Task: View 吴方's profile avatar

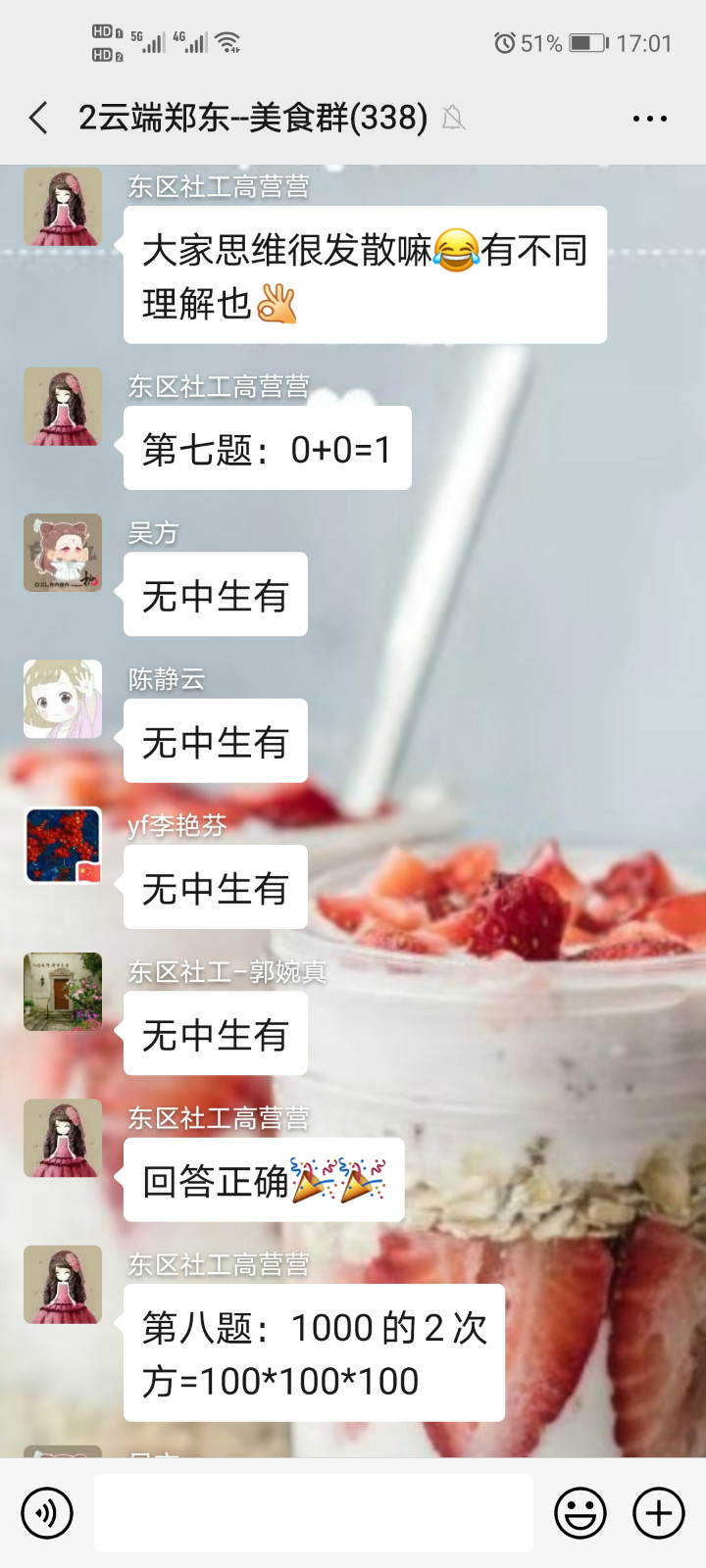Action: [x=63, y=553]
